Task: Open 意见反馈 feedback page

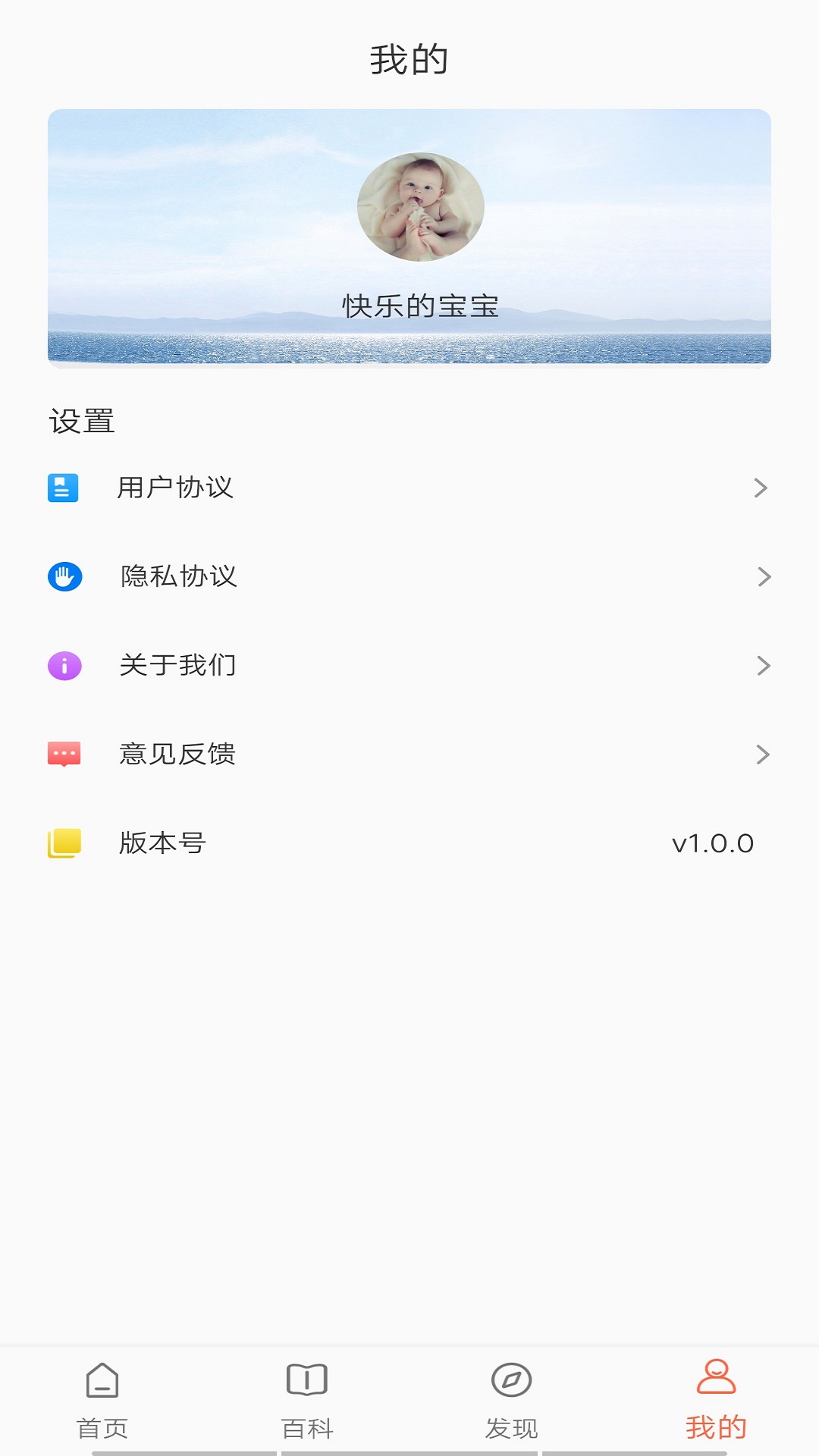Action: click(408, 754)
